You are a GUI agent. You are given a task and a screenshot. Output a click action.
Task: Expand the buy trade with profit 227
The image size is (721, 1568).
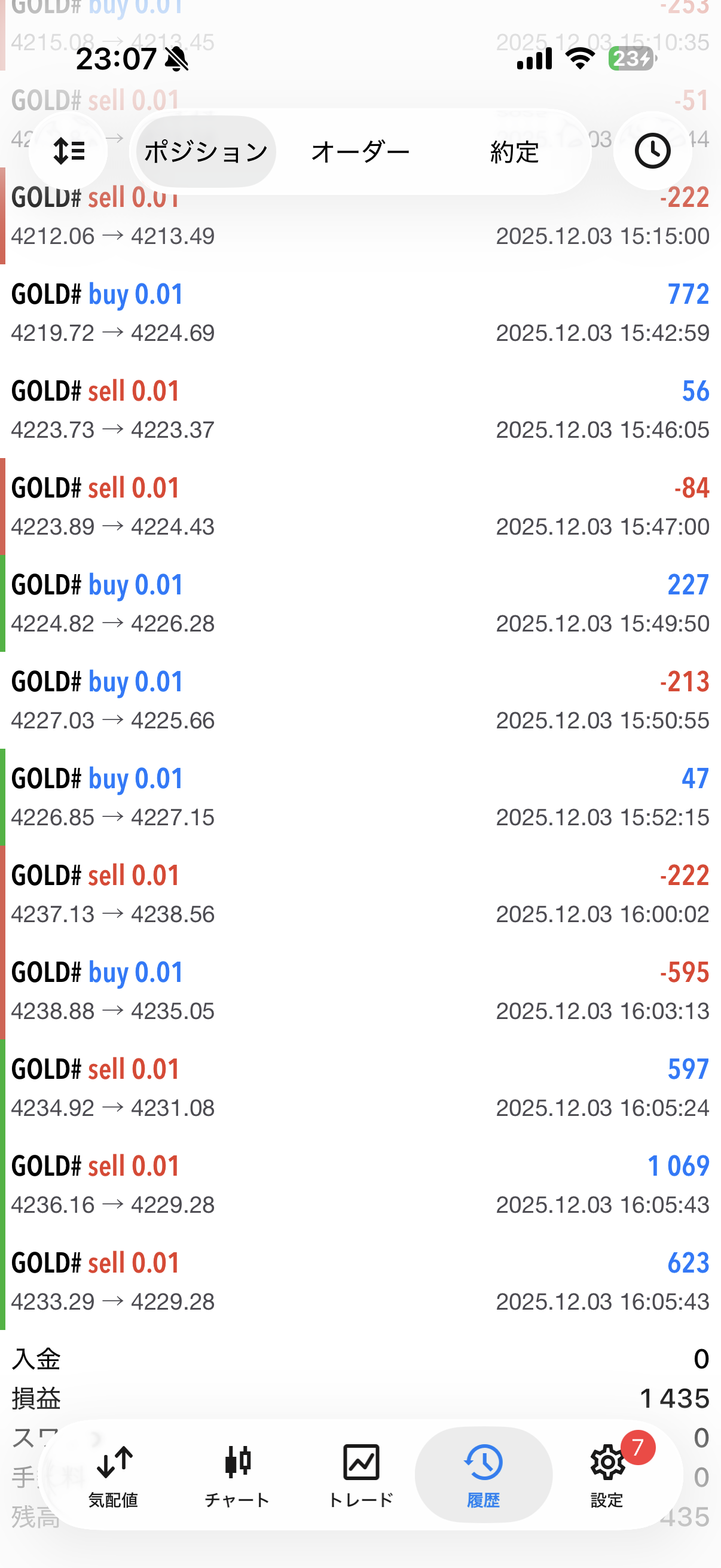(x=360, y=603)
